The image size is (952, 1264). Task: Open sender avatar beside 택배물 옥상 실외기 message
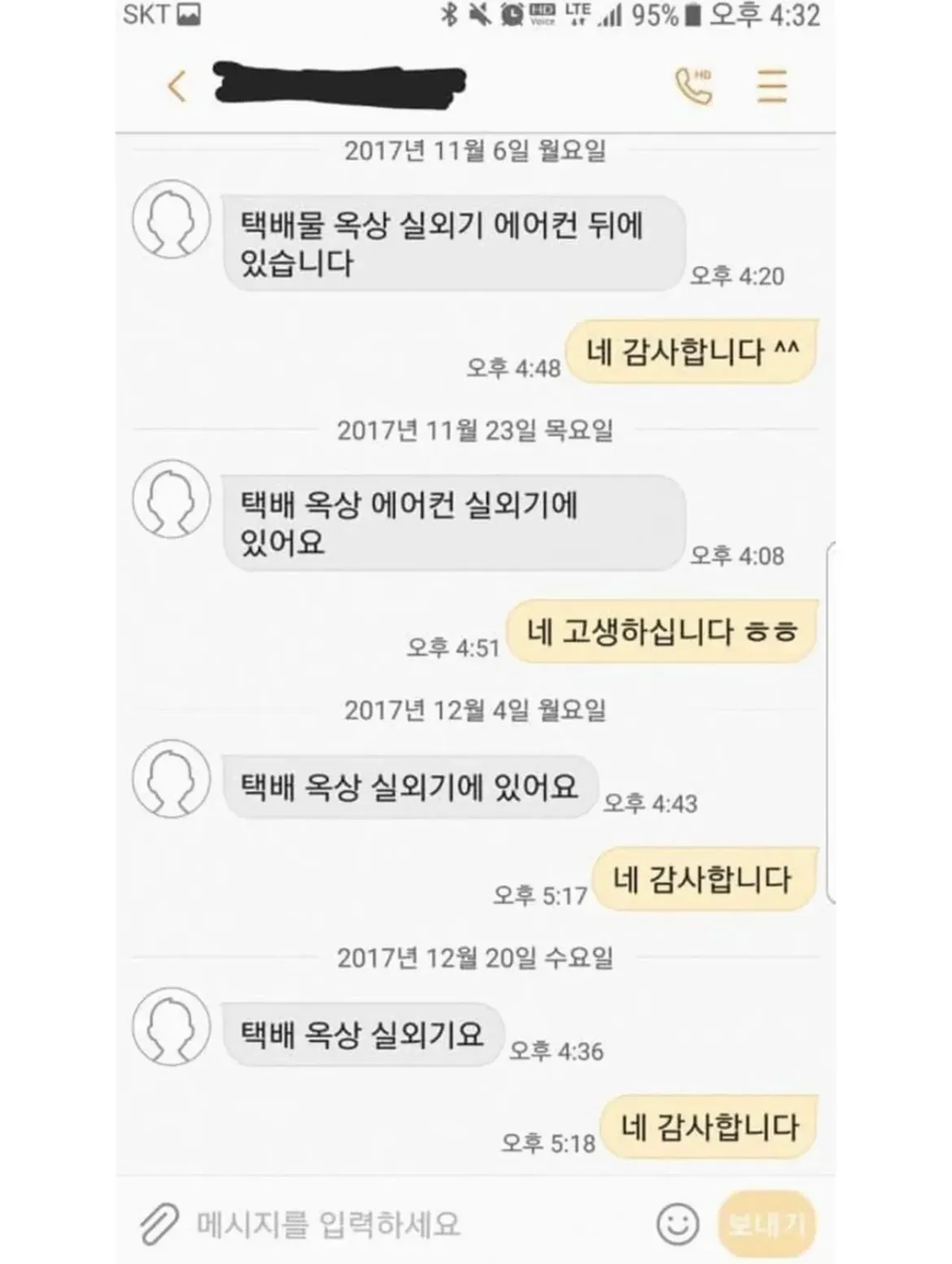[x=172, y=219]
